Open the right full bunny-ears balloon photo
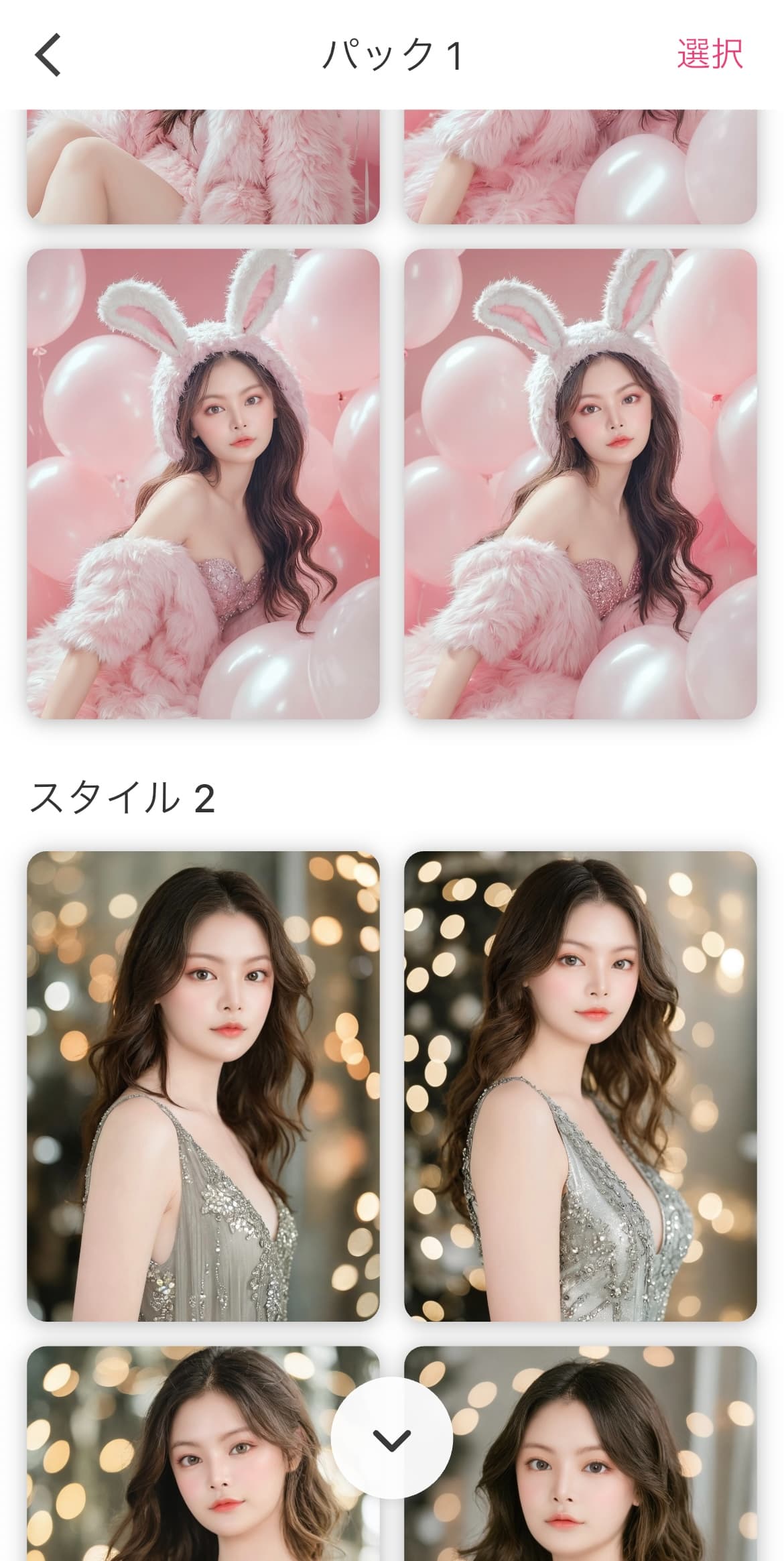This screenshot has width=784, height=1561. pos(580,484)
